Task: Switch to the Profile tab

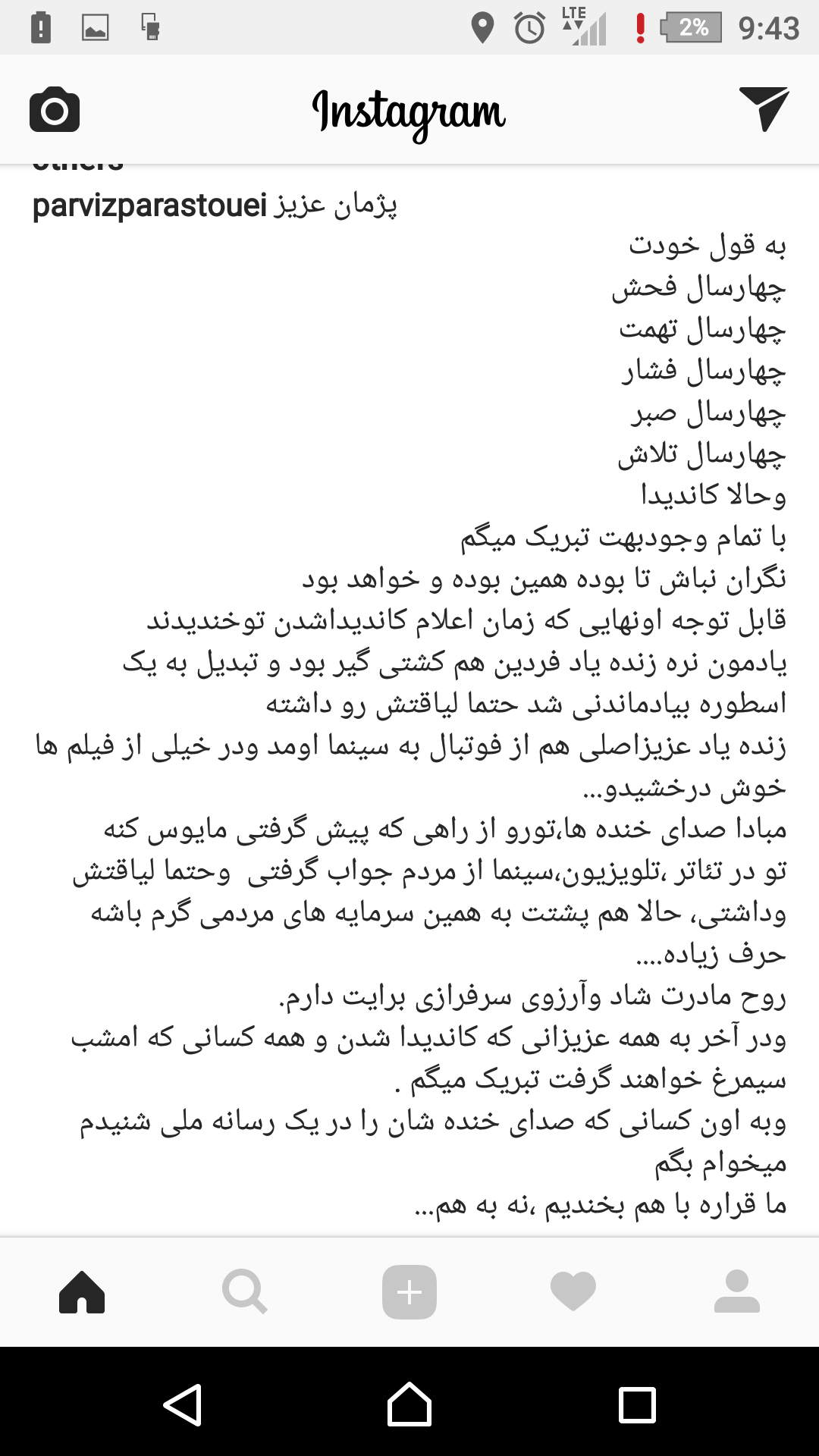Action: (x=736, y=1291)
